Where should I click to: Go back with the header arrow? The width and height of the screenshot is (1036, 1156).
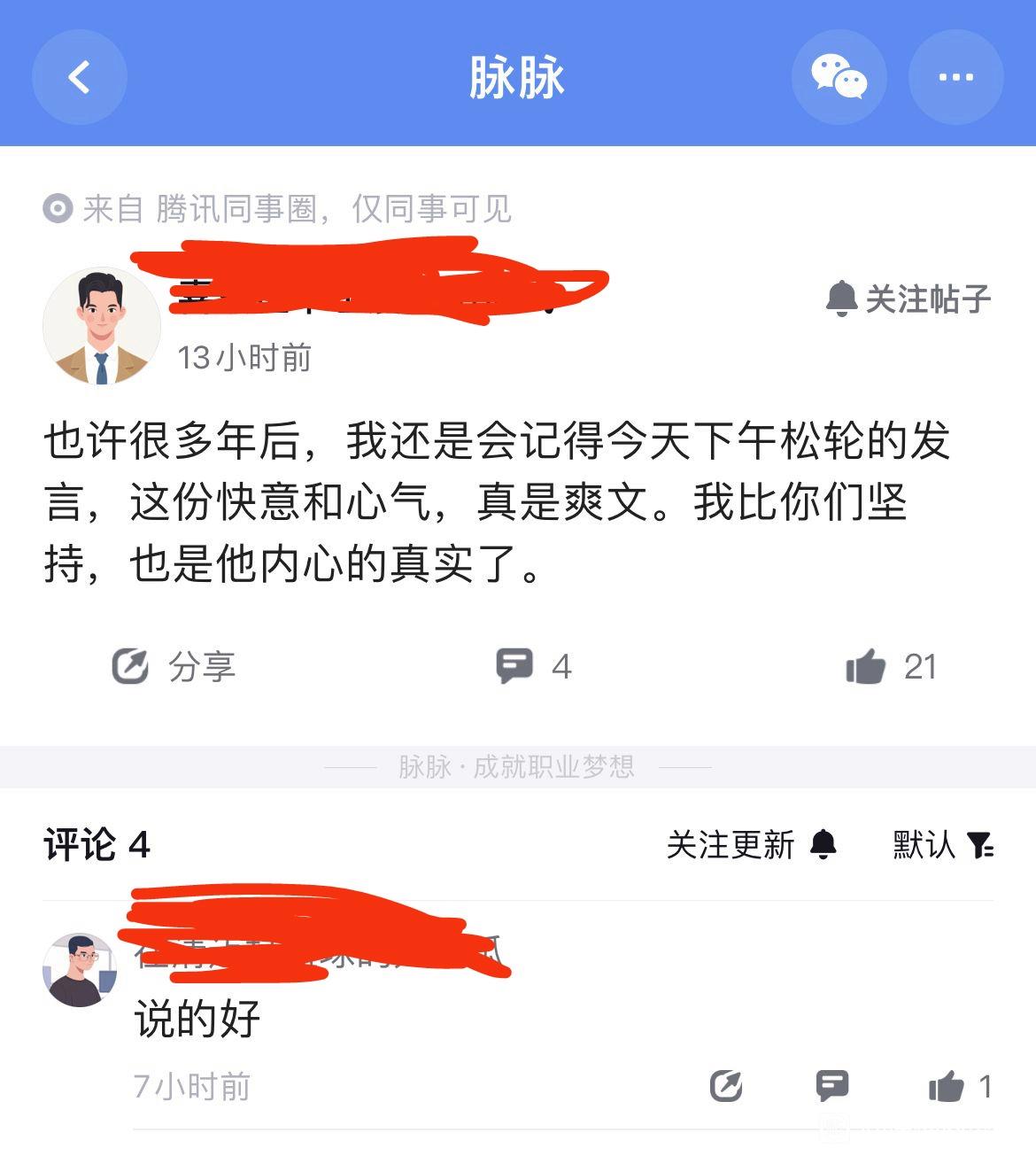(80, 77)
